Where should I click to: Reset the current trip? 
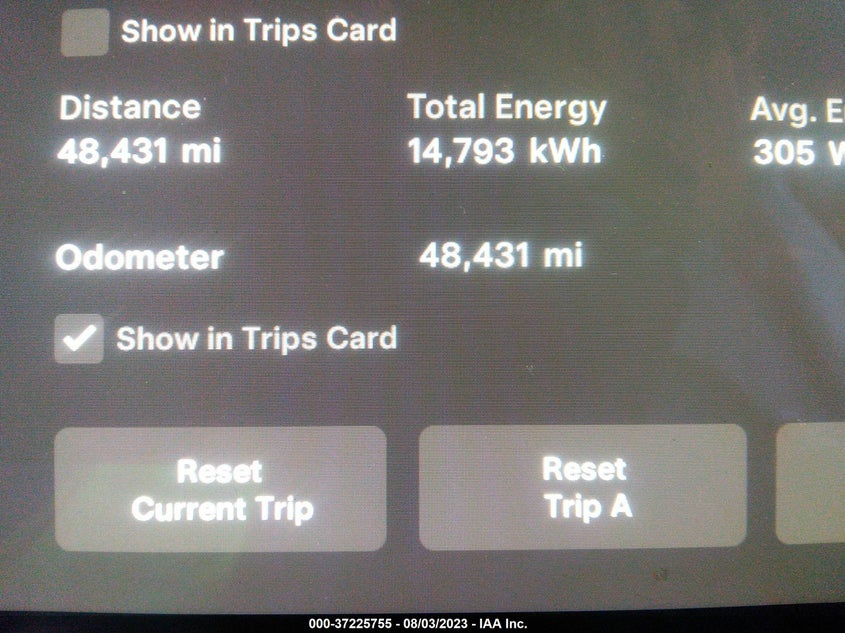point(221,489)
